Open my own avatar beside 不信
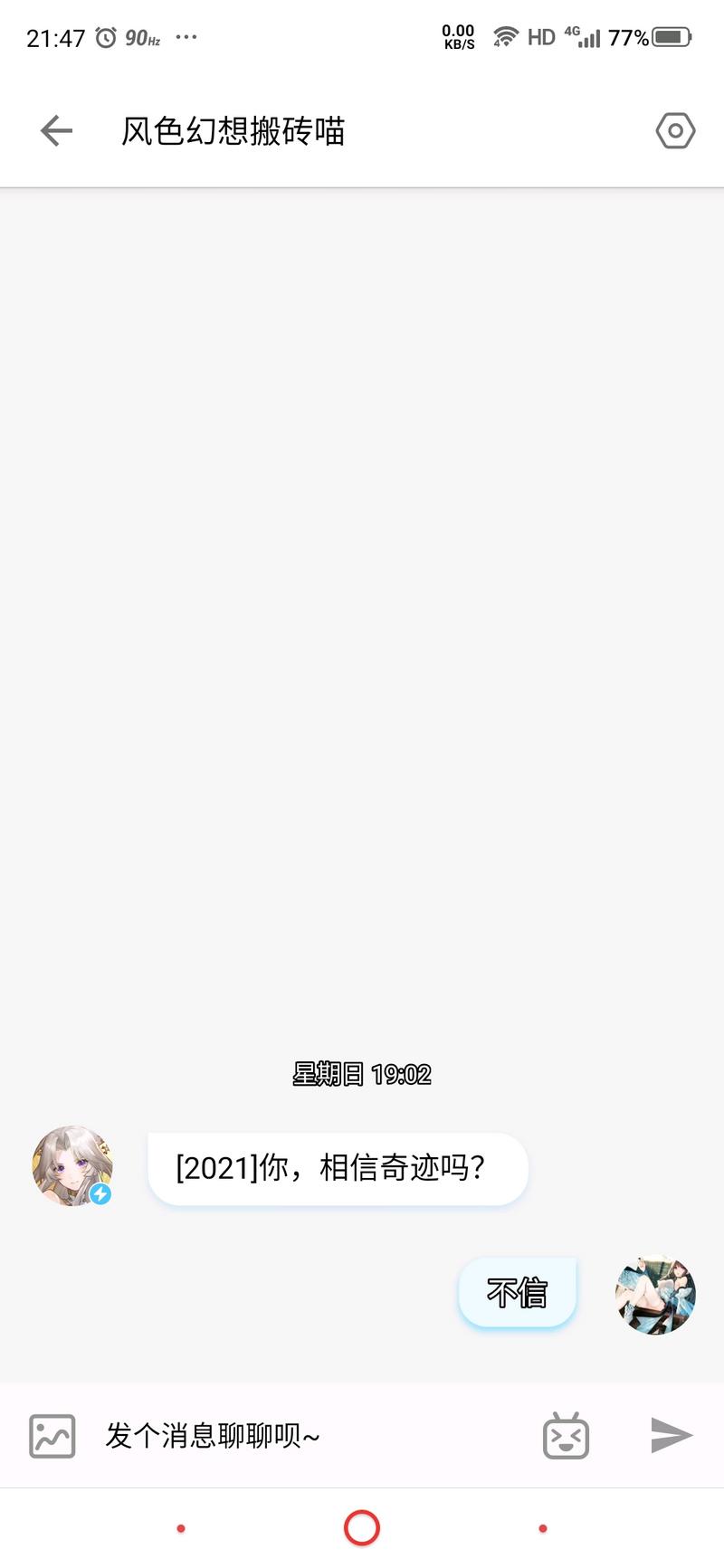The image size is (724, 1568). [x=655, y=1295]
